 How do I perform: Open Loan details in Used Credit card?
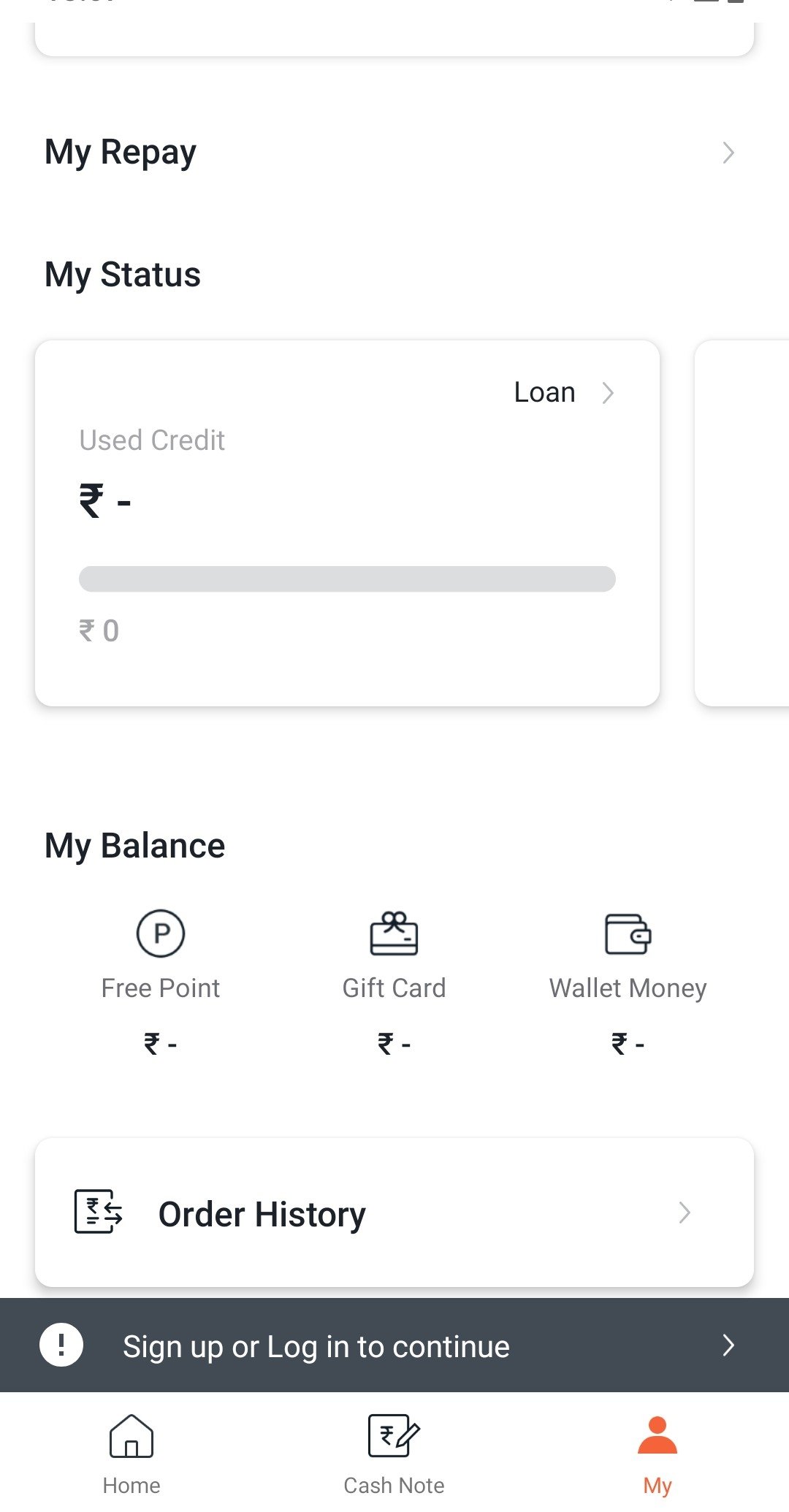(x=564, y=392)
